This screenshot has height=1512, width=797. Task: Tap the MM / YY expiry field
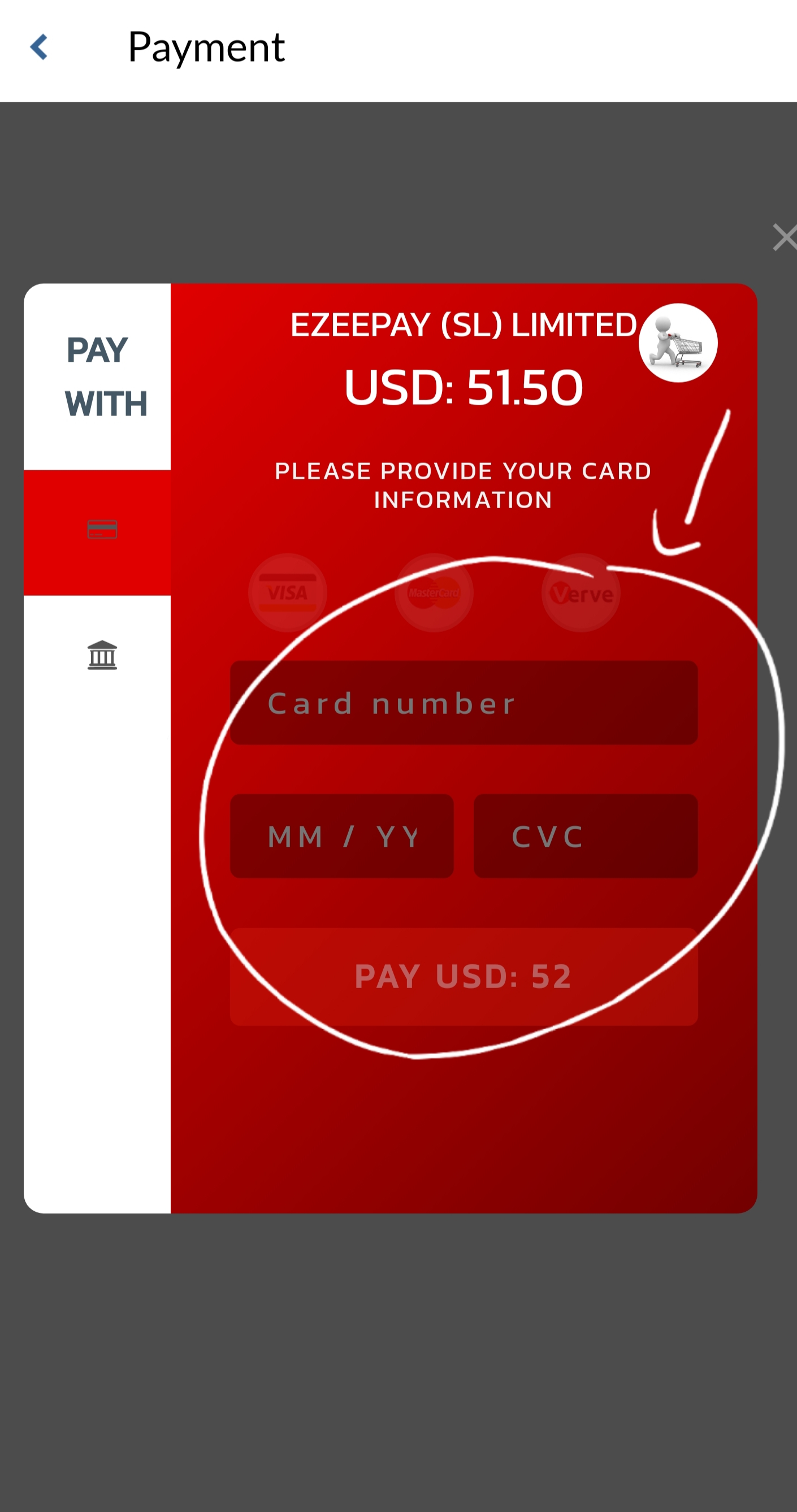(341, 836)
